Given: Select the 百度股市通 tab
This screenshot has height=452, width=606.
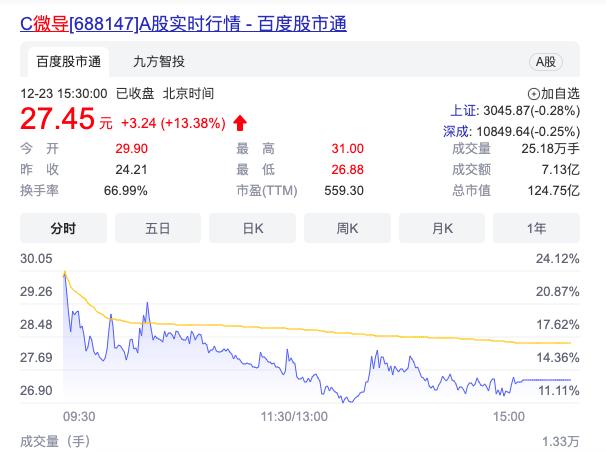Looking at the screenshot, I should pos(68,62).
